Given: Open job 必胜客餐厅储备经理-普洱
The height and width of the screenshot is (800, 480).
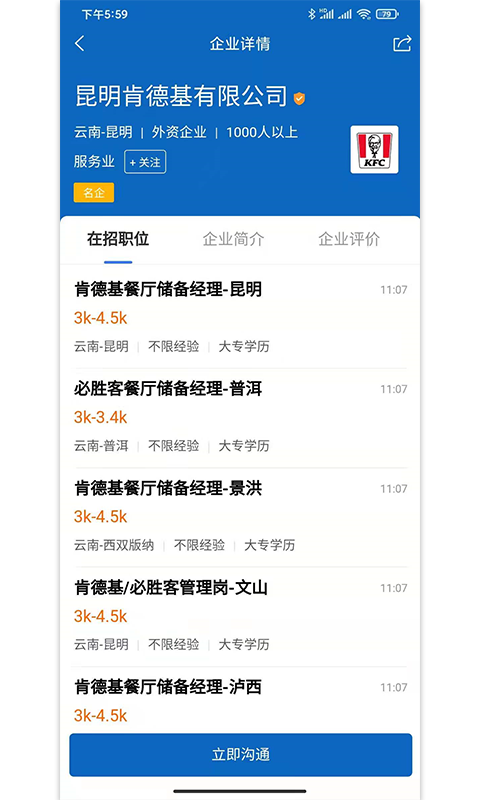Looking at the screenshot, I should [240, 418].
